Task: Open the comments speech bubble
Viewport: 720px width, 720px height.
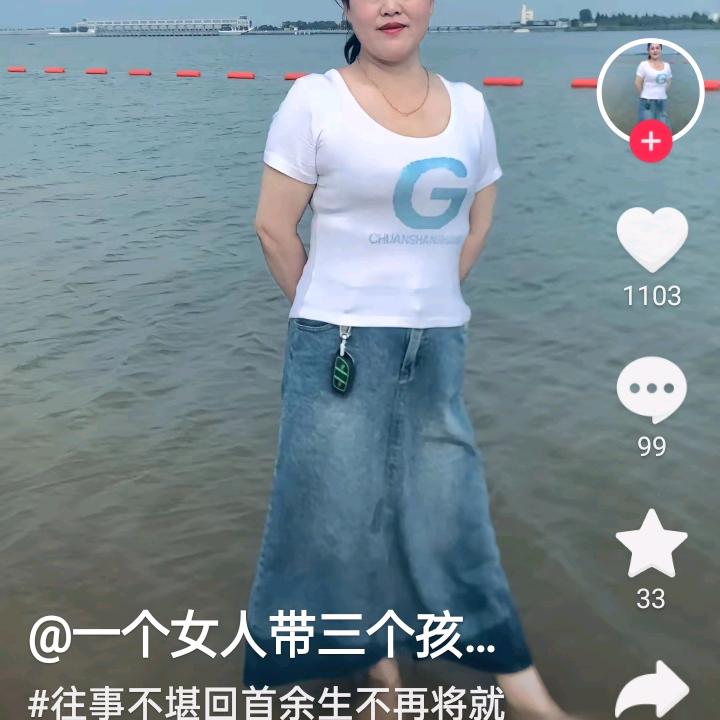Action: (x=652, y=389)
